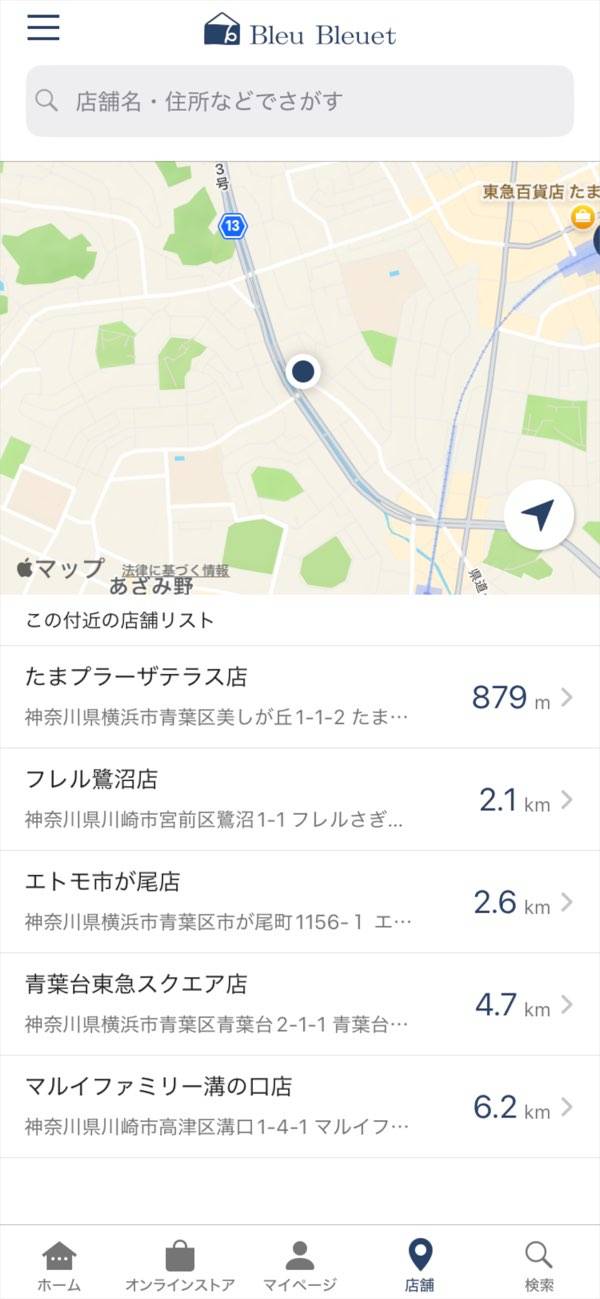Choose マルイファミリー溝の口店 store row
Image resolution: width=600 pixels, height=1299 pixels.
coord(300,1106)
